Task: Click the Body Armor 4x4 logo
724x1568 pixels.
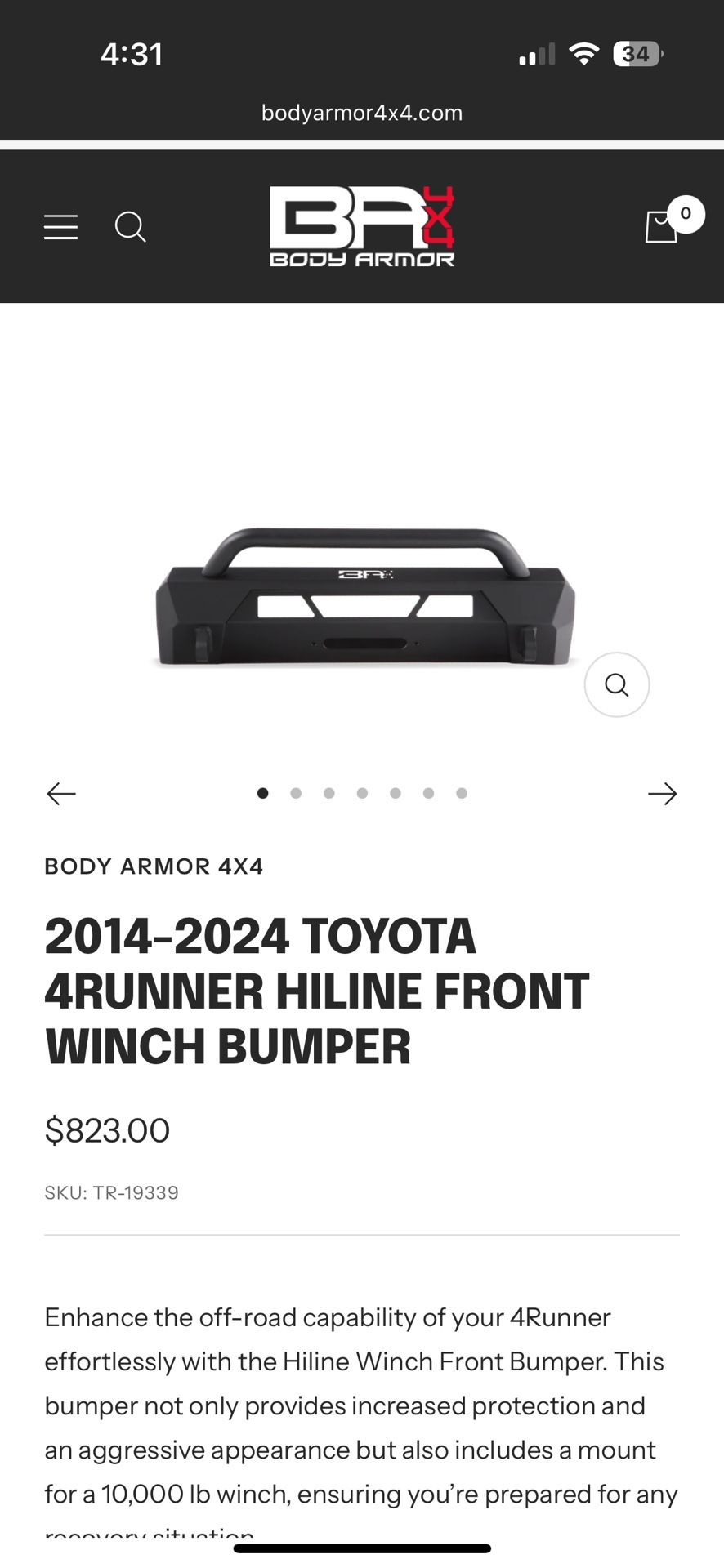Action: pos(362,226)
